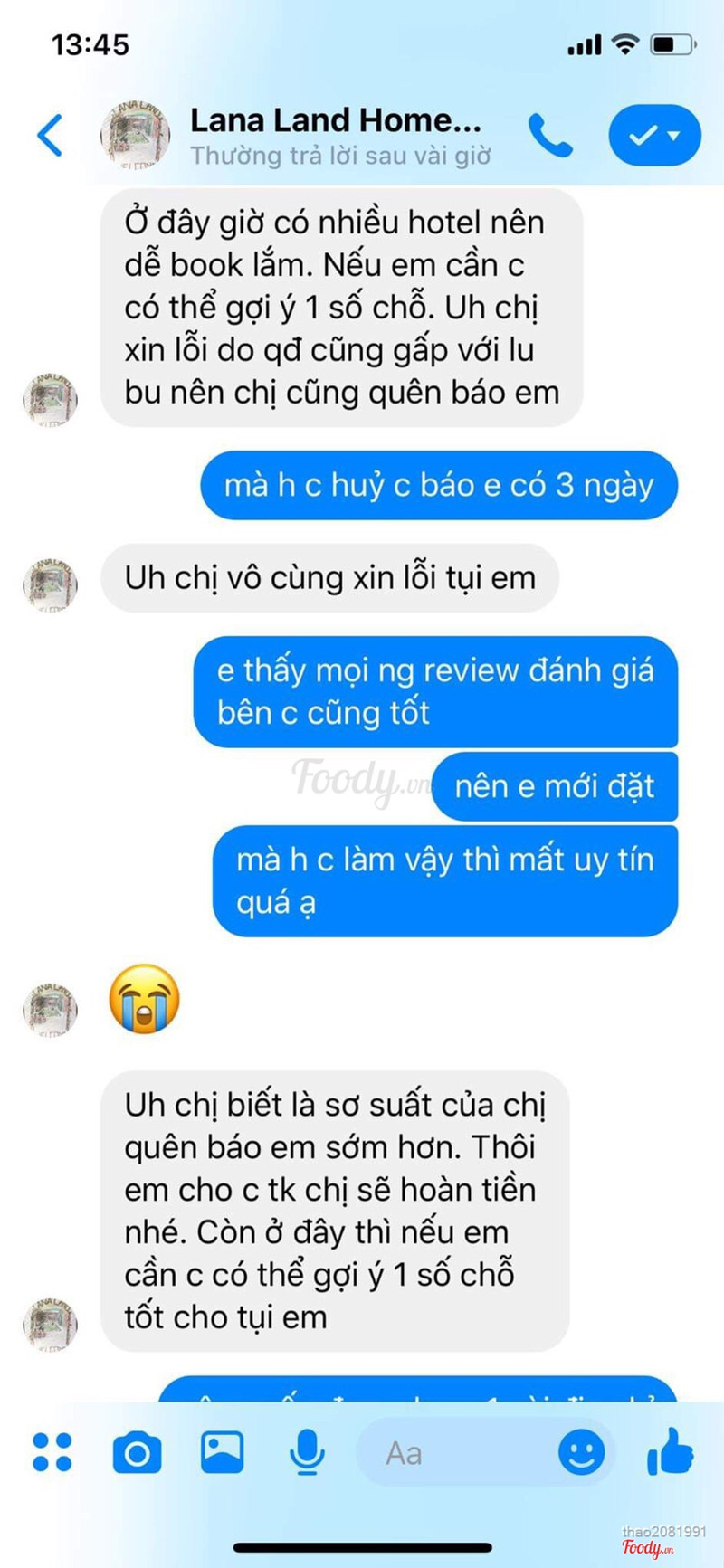
Task: Open the checkmark dropdown button
Action: tap(654, 136)
